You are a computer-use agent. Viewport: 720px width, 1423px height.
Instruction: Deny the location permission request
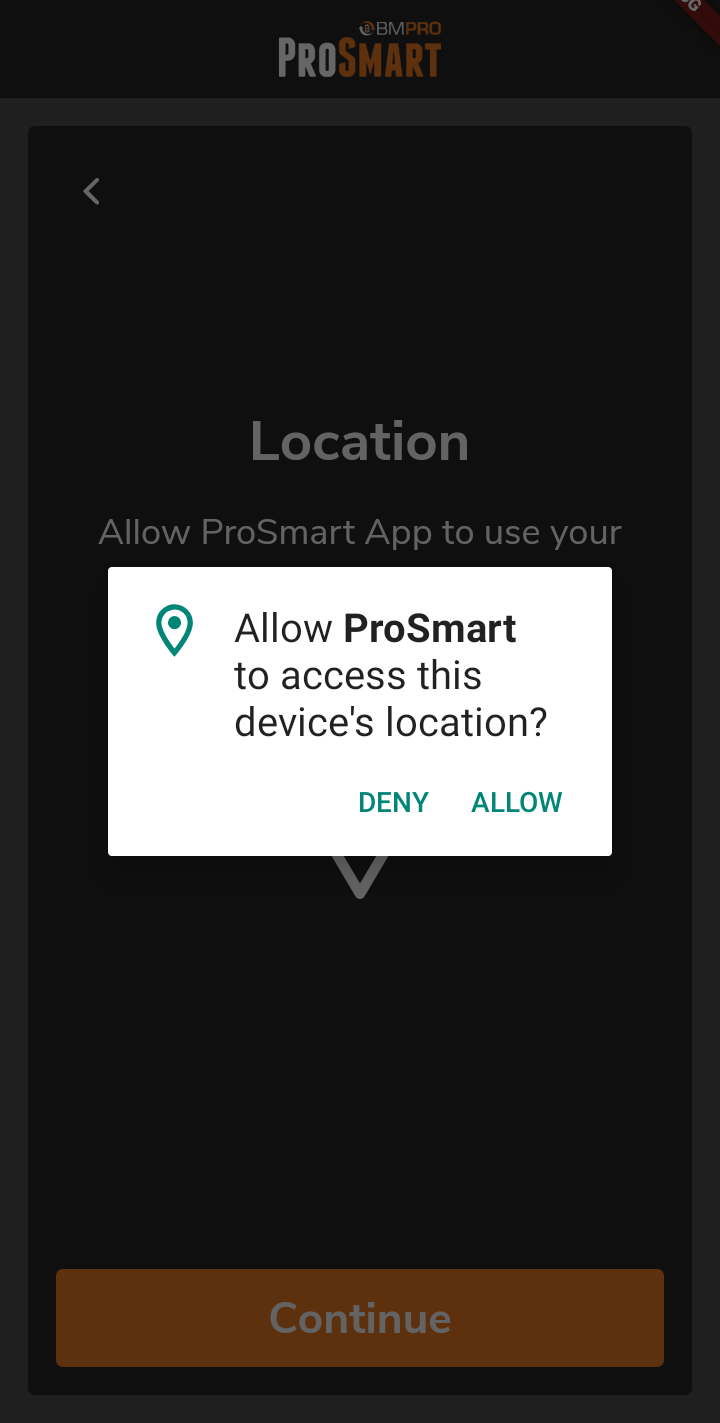(393, 802)
